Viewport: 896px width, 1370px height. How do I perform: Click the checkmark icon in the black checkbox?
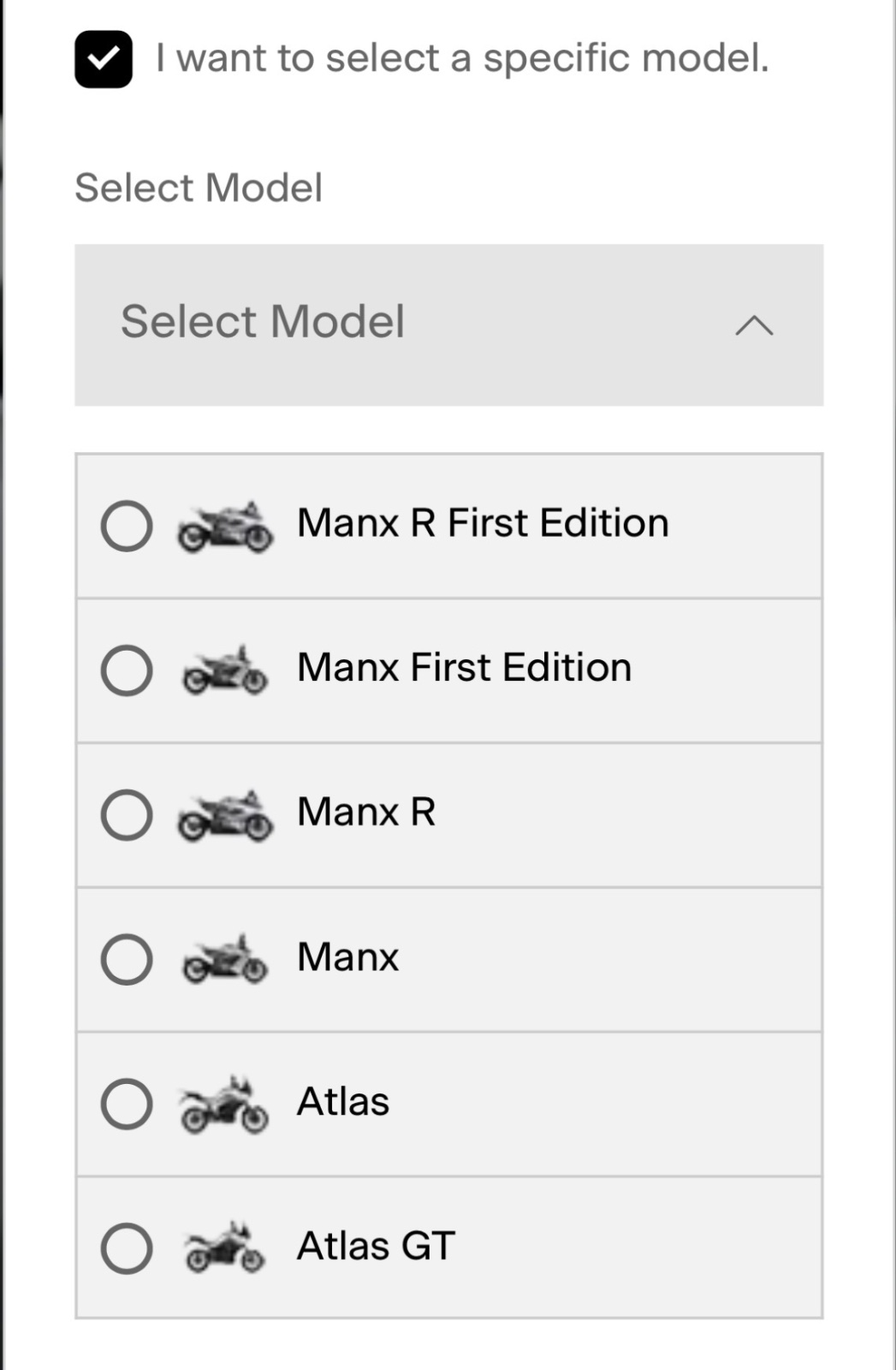pyautogui.click(x=104, y=58)
